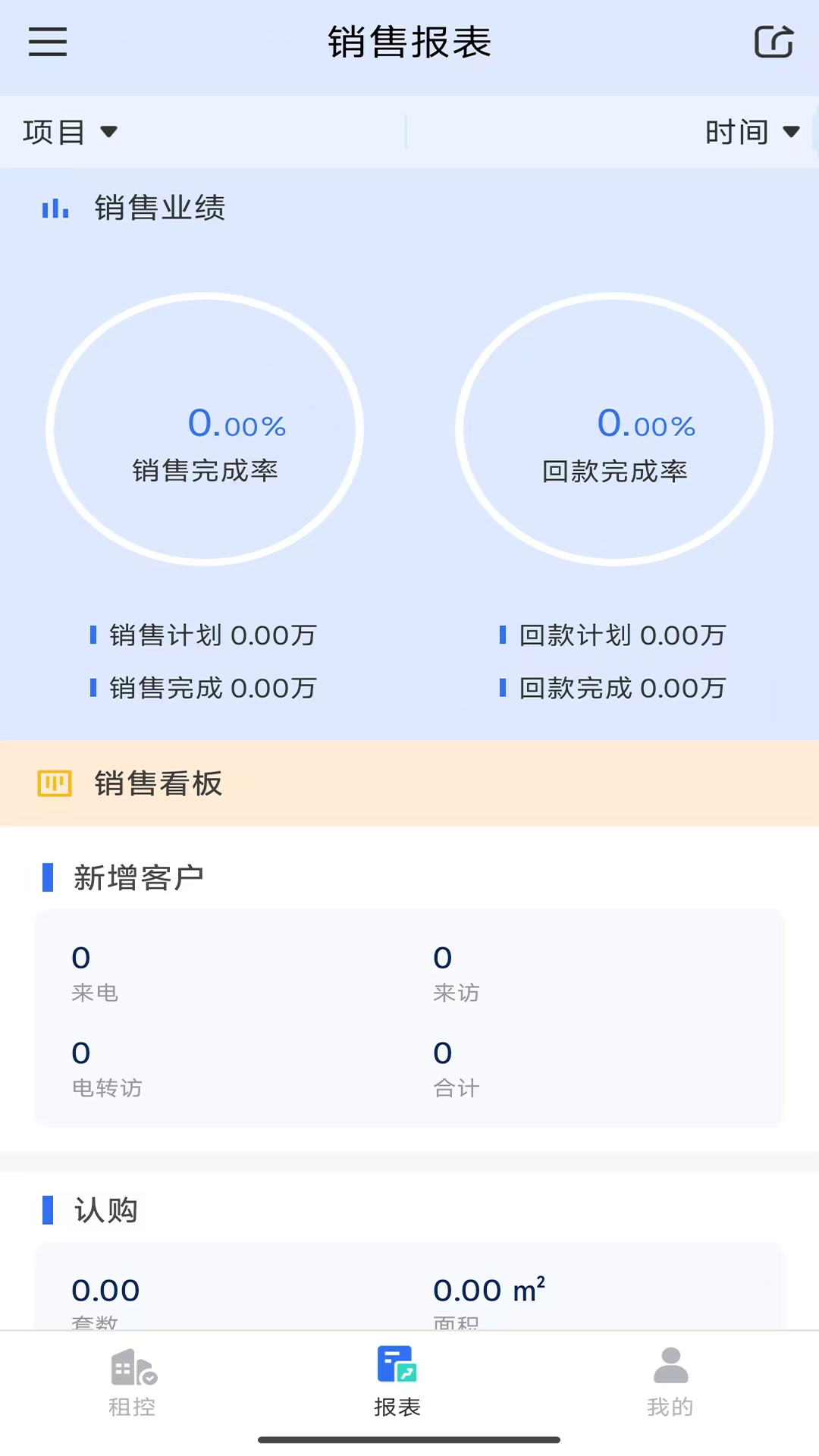Open the hamburger navigation menu
The width and height of the screenshot is (819, 1456).
[x=47, y=43]
